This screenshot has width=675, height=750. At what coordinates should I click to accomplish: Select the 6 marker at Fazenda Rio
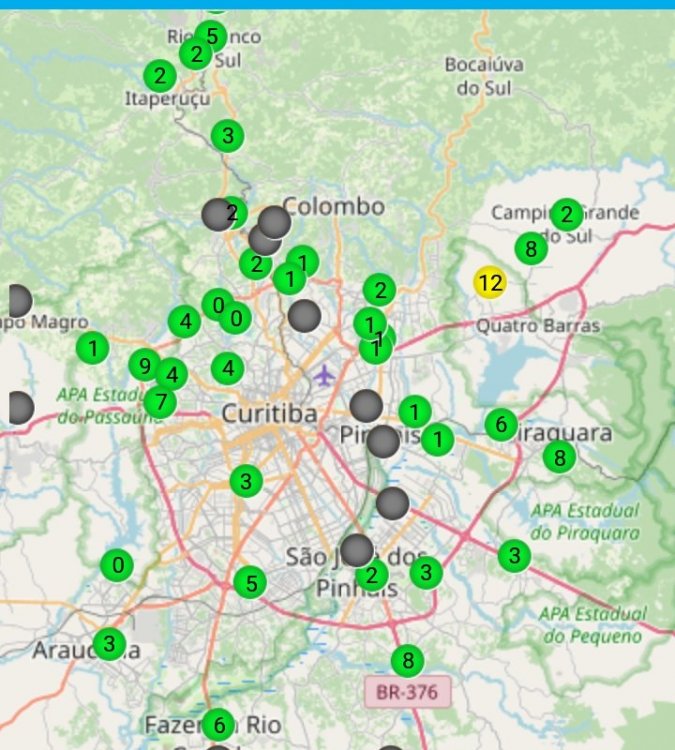219,724
